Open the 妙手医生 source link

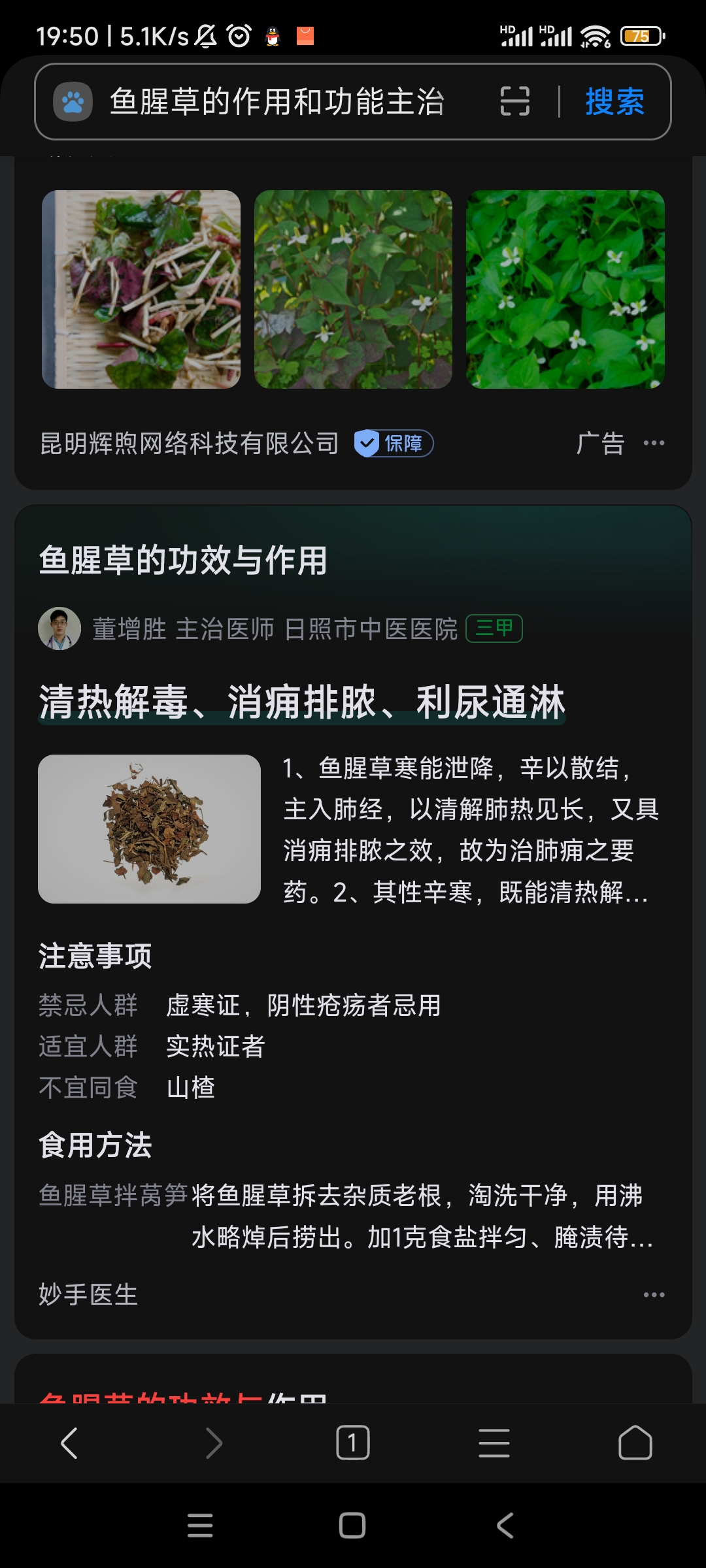(x=88, y=1295)
